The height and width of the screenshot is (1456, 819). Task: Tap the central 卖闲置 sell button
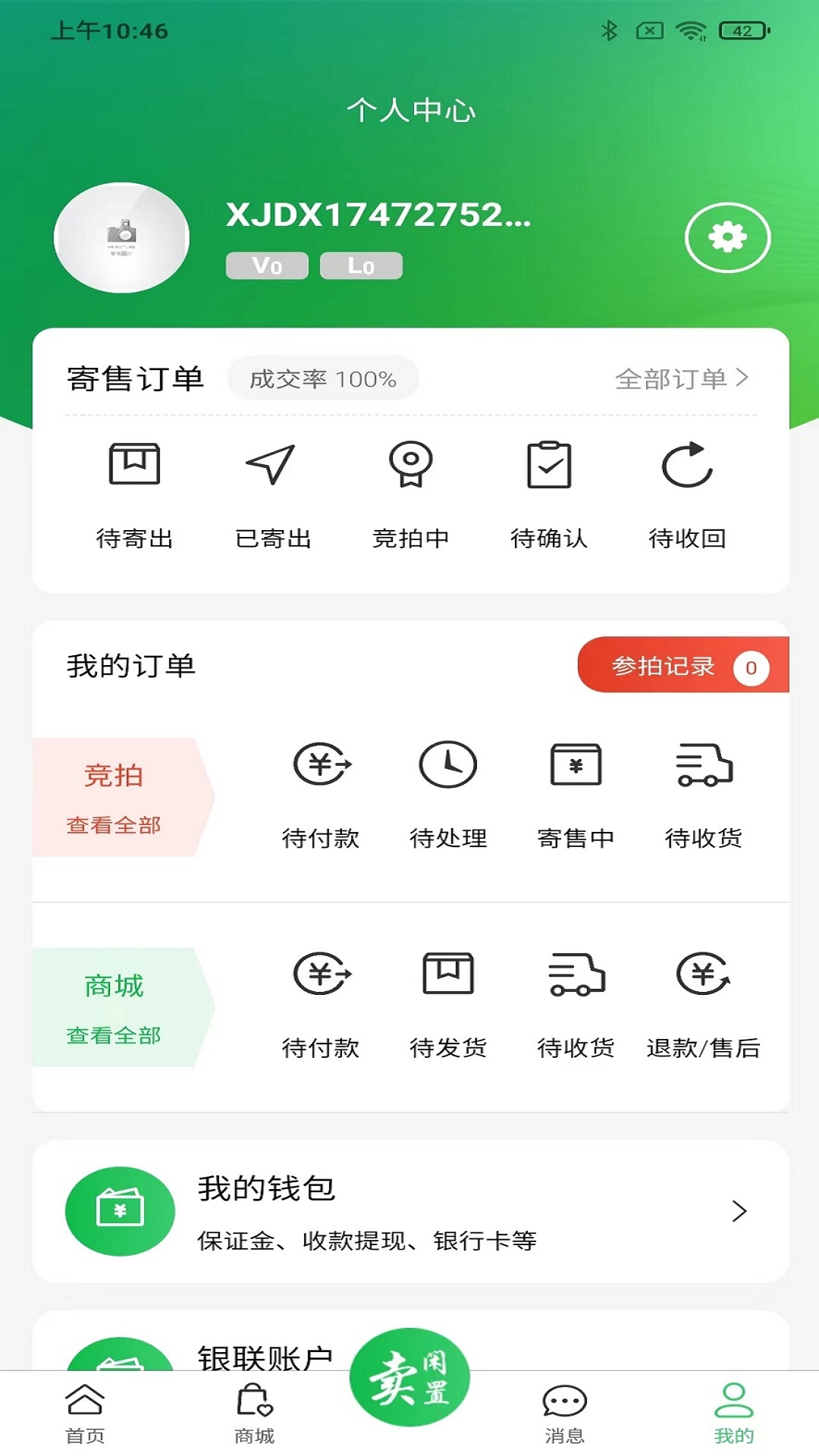pos(409,1379)
